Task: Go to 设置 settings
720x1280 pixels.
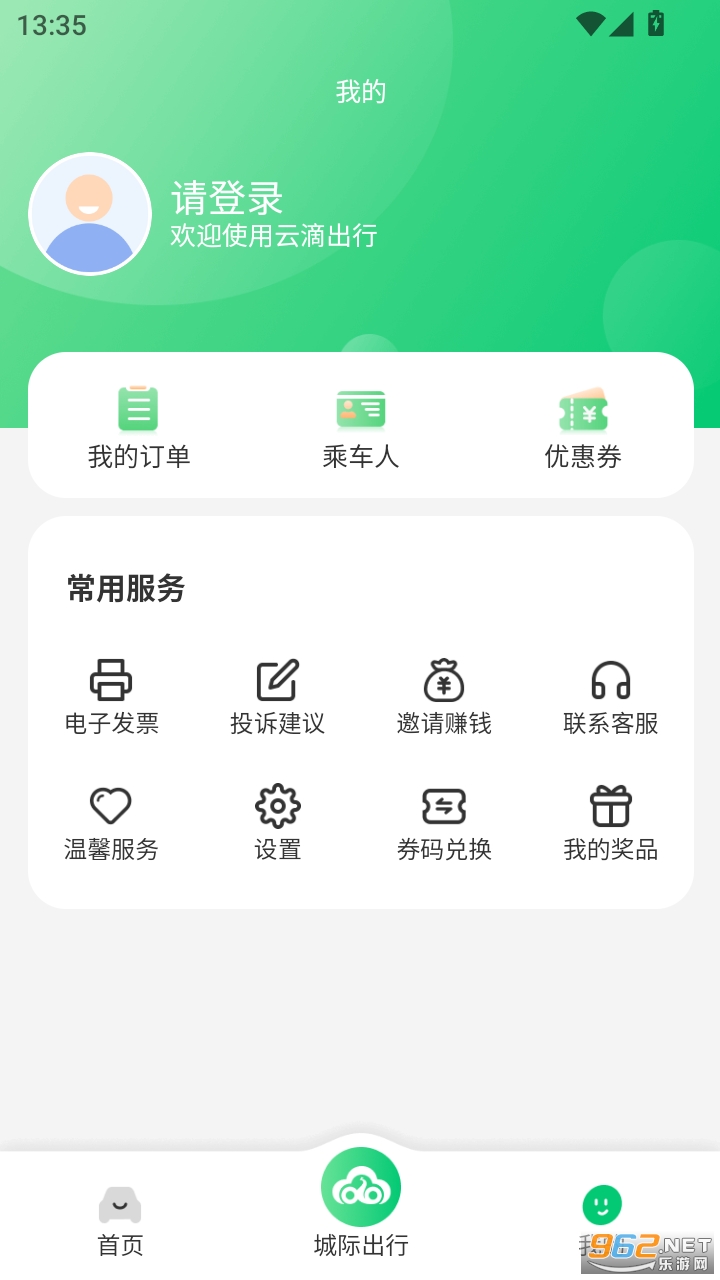Action: 278,823
